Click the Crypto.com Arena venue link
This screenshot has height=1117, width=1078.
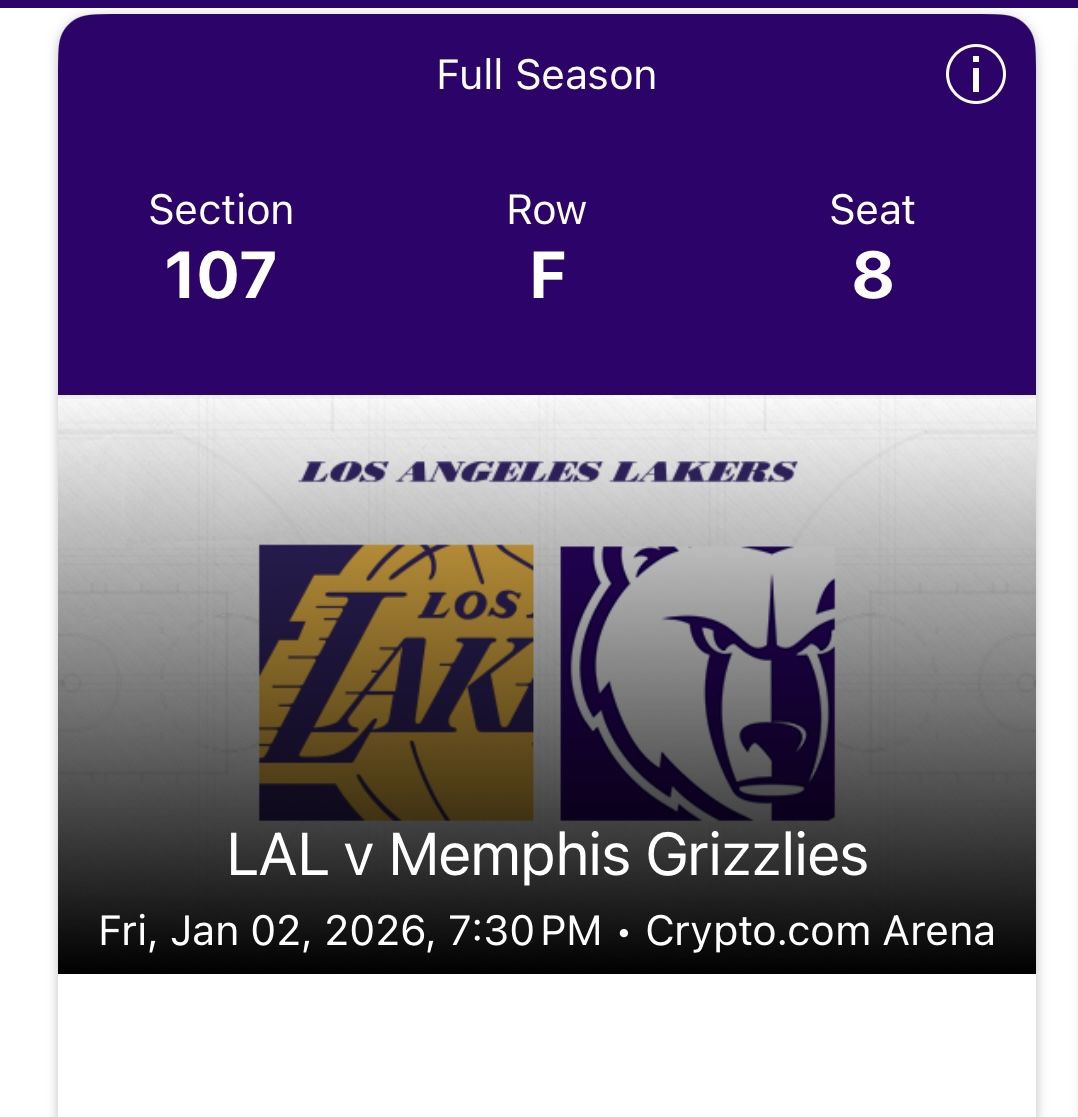pyautogui.click(x=821, y=930)
